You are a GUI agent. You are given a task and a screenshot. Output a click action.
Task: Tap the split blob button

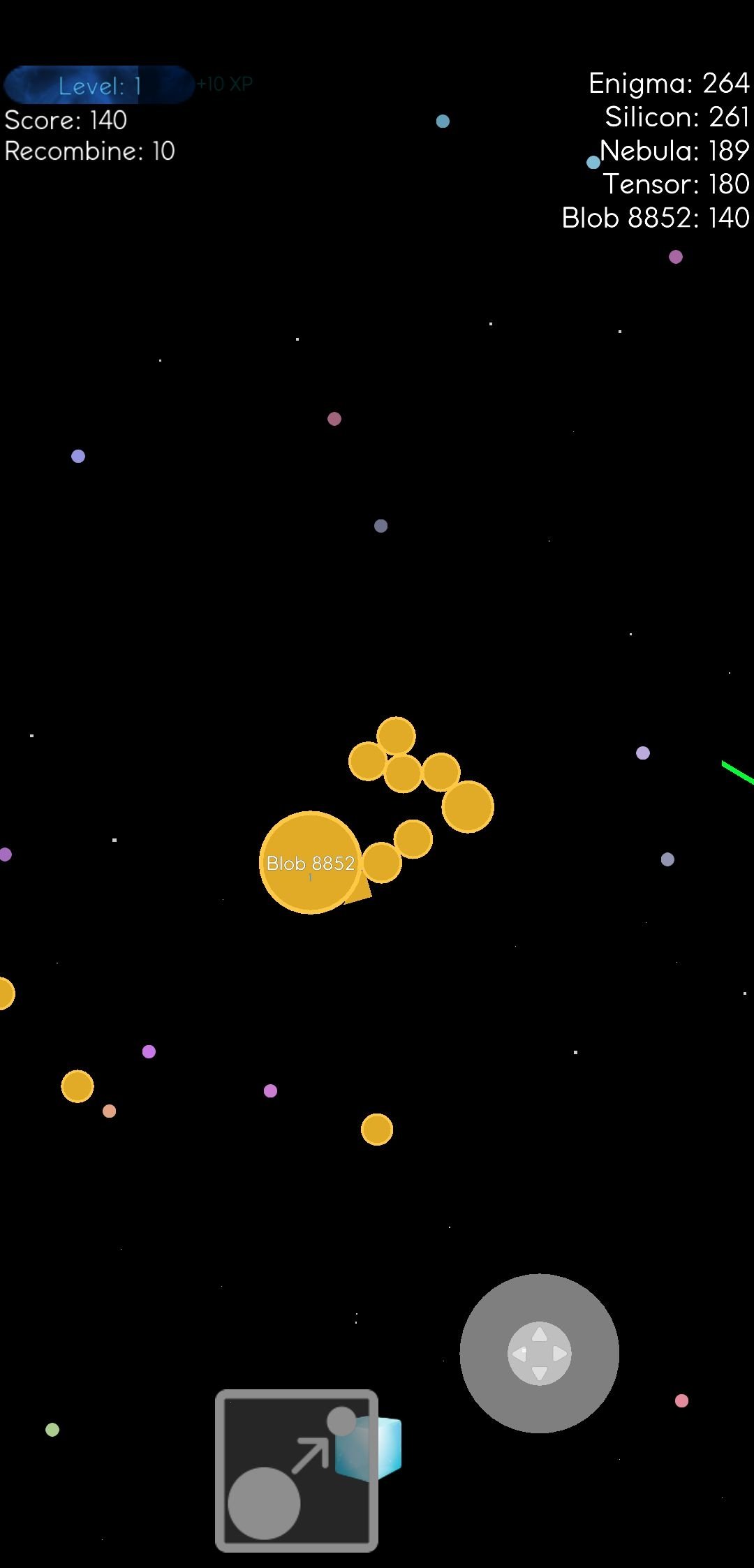pyautogui.click(x=297, y=1470)
